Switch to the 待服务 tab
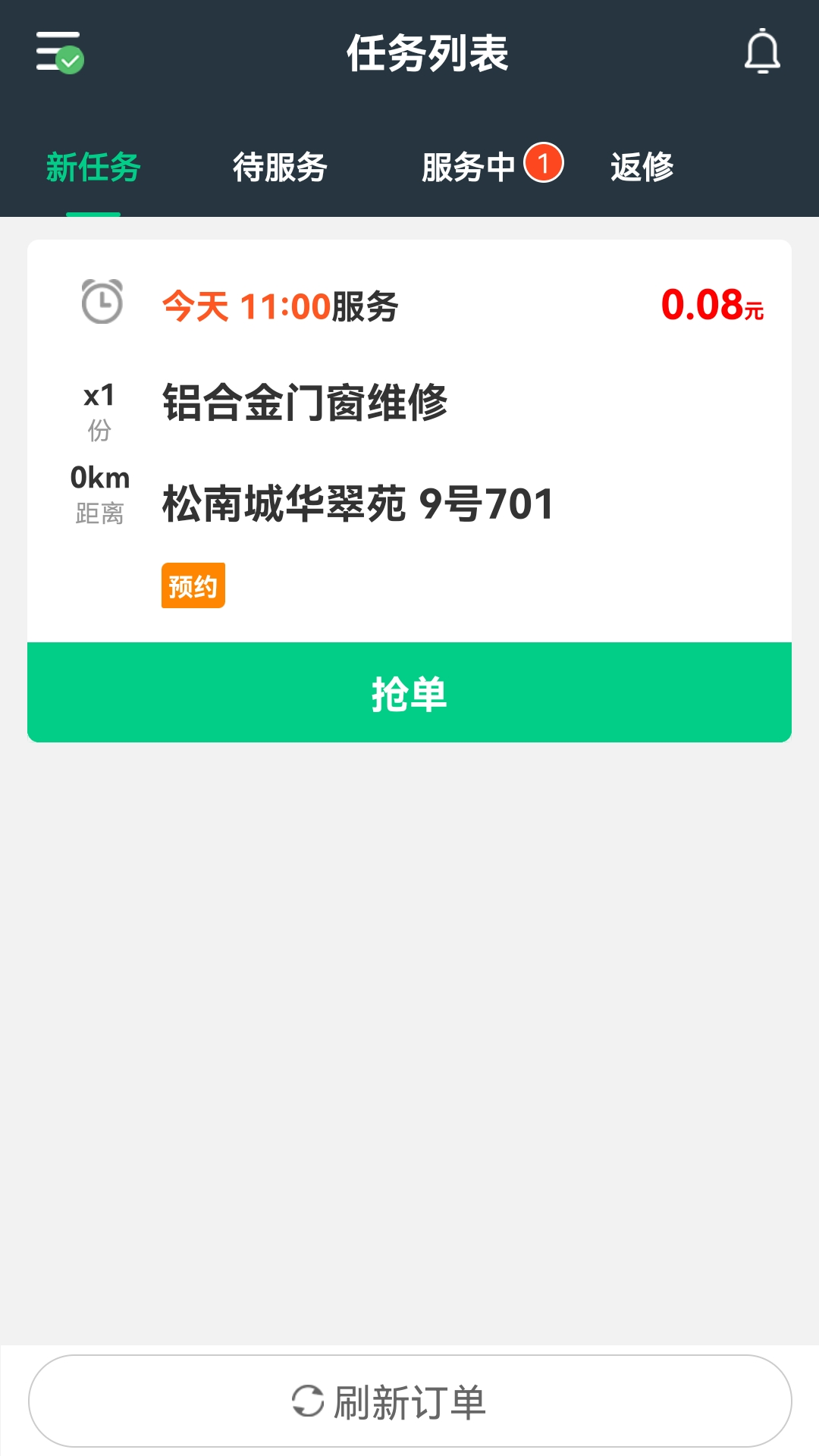The height and width of the screenshot is (1456, 819). pyautogui.click(x=280, y=168)
